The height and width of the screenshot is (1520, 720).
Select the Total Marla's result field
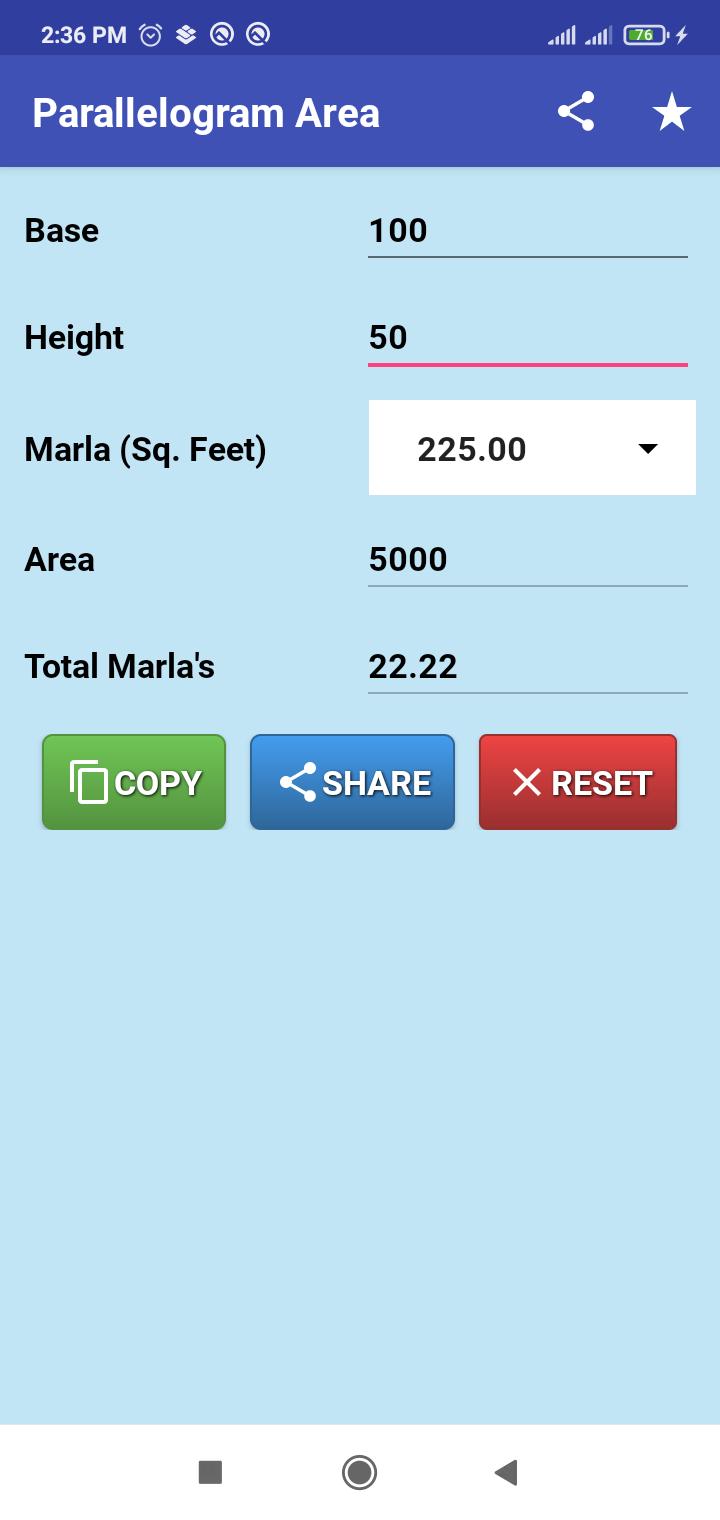tap(527, 667)
